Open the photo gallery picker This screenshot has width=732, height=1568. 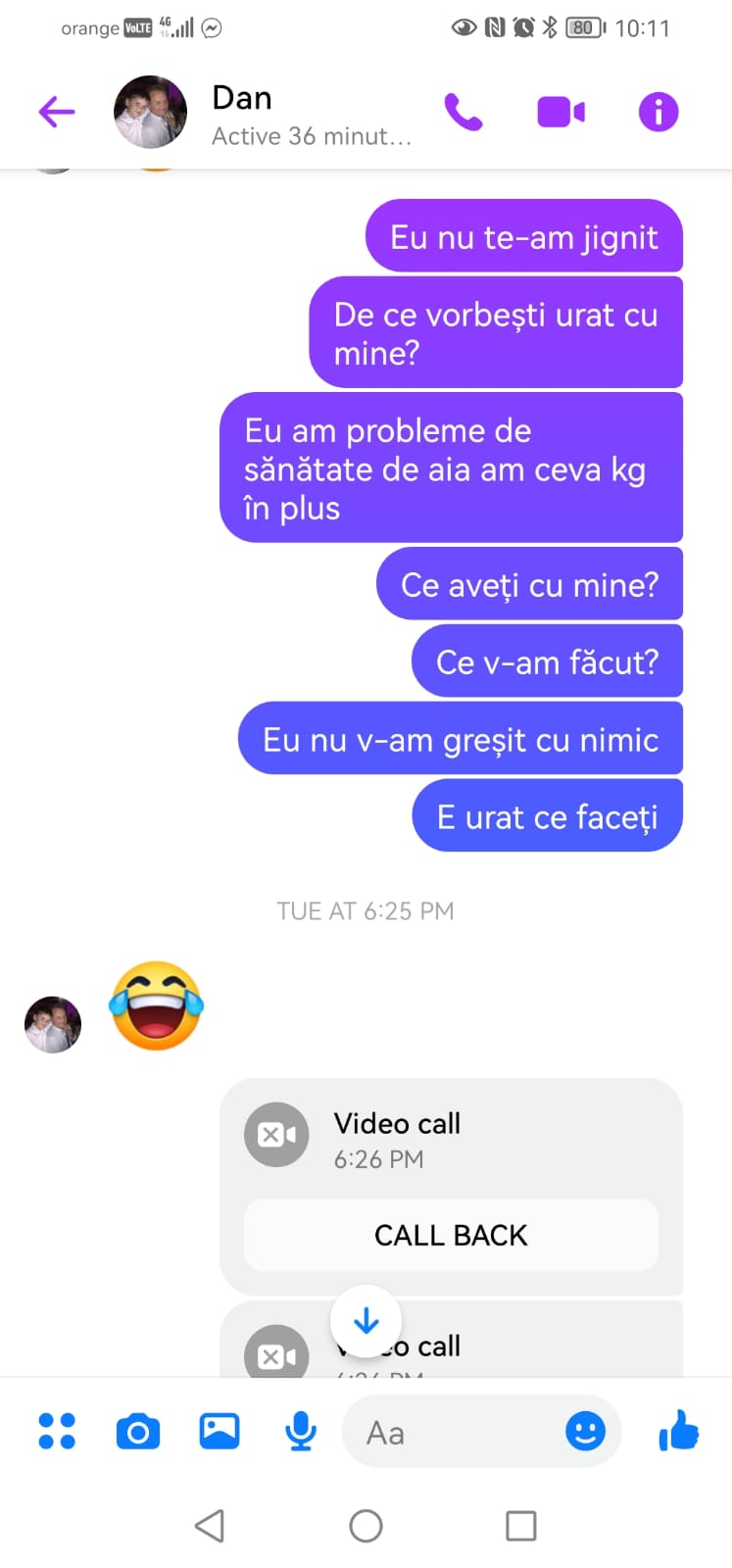[220, 1431]
